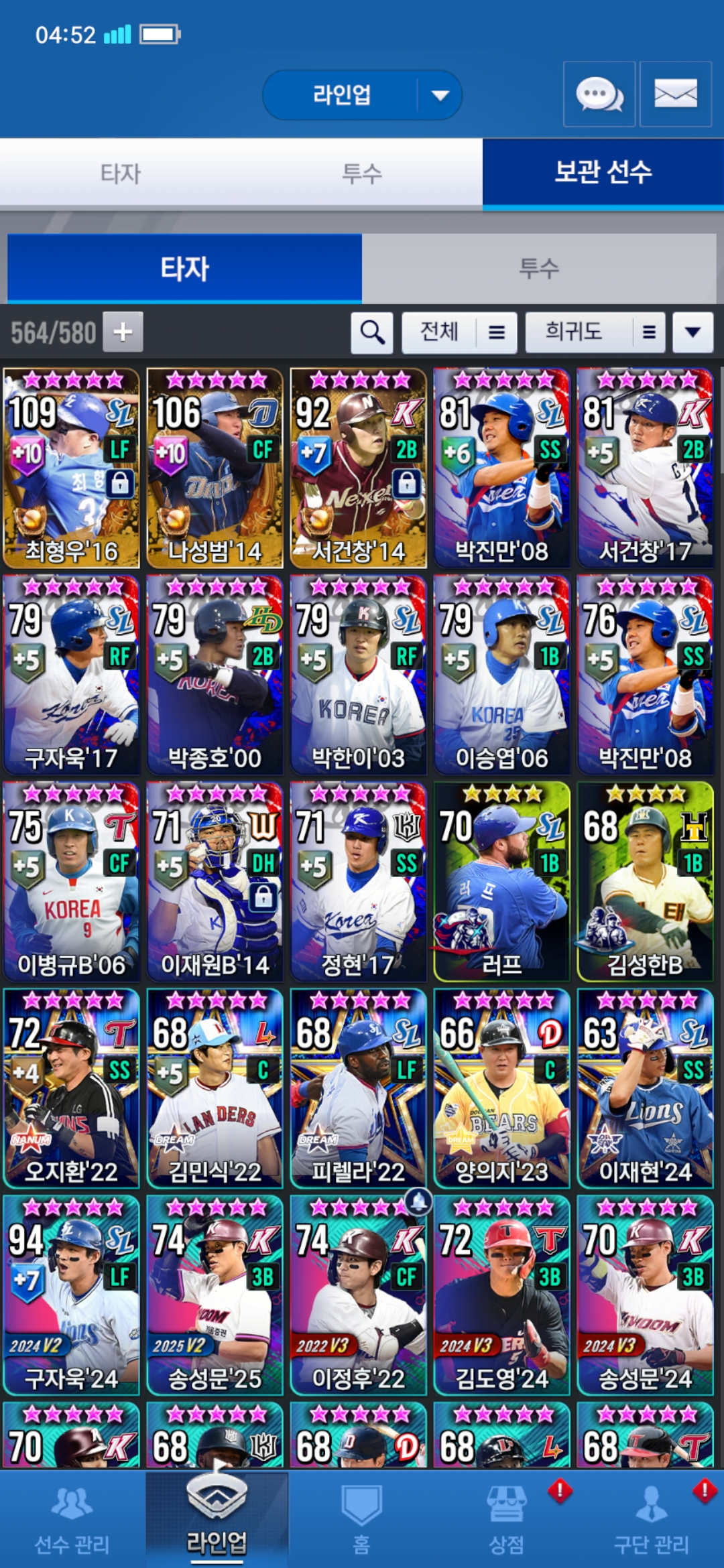View the 러프 player card
Screen dimensions: 724x1568
coord(501,881)
